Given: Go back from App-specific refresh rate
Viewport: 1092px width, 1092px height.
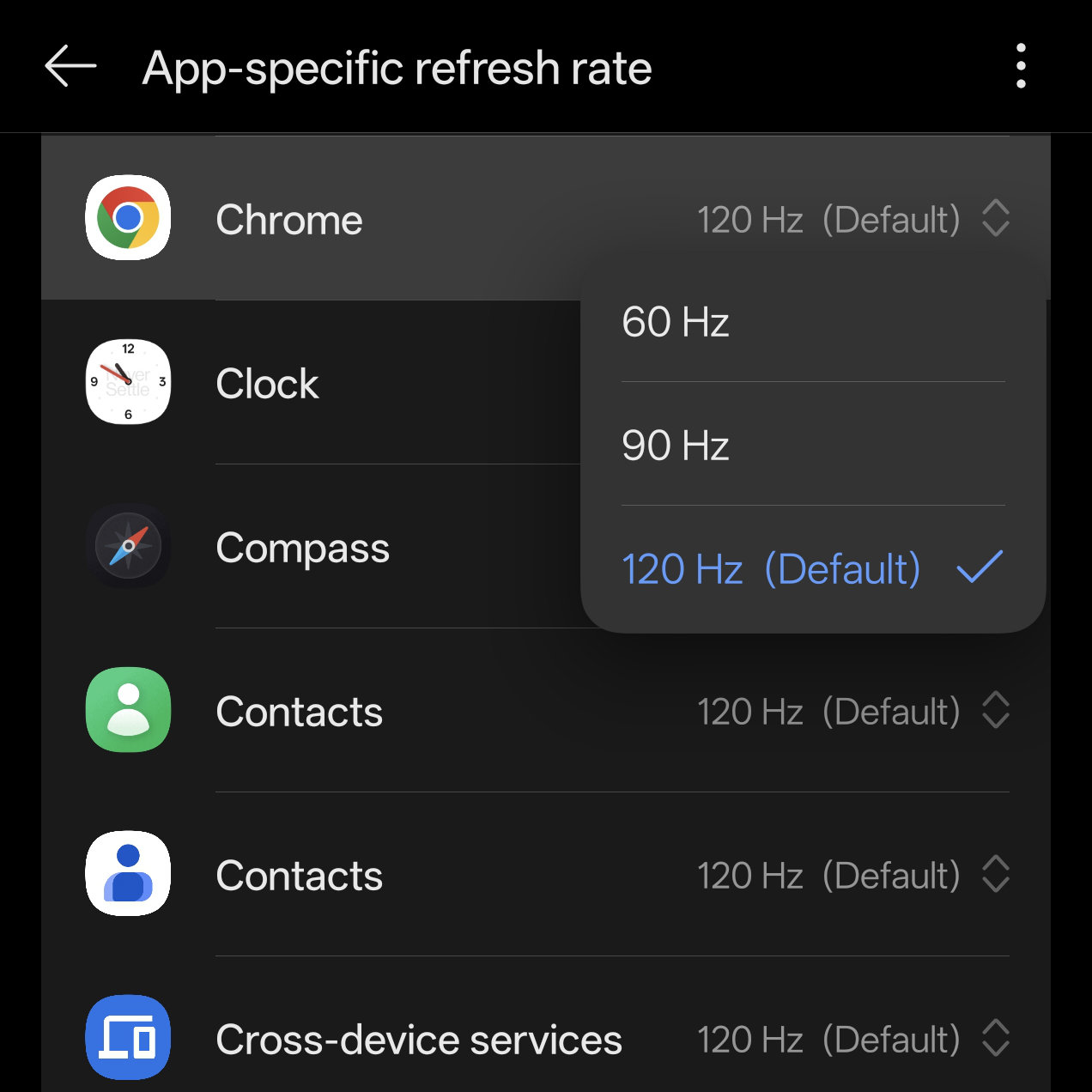Looking at the screenshot, I should pyautogui.click(x=70, y=67).
